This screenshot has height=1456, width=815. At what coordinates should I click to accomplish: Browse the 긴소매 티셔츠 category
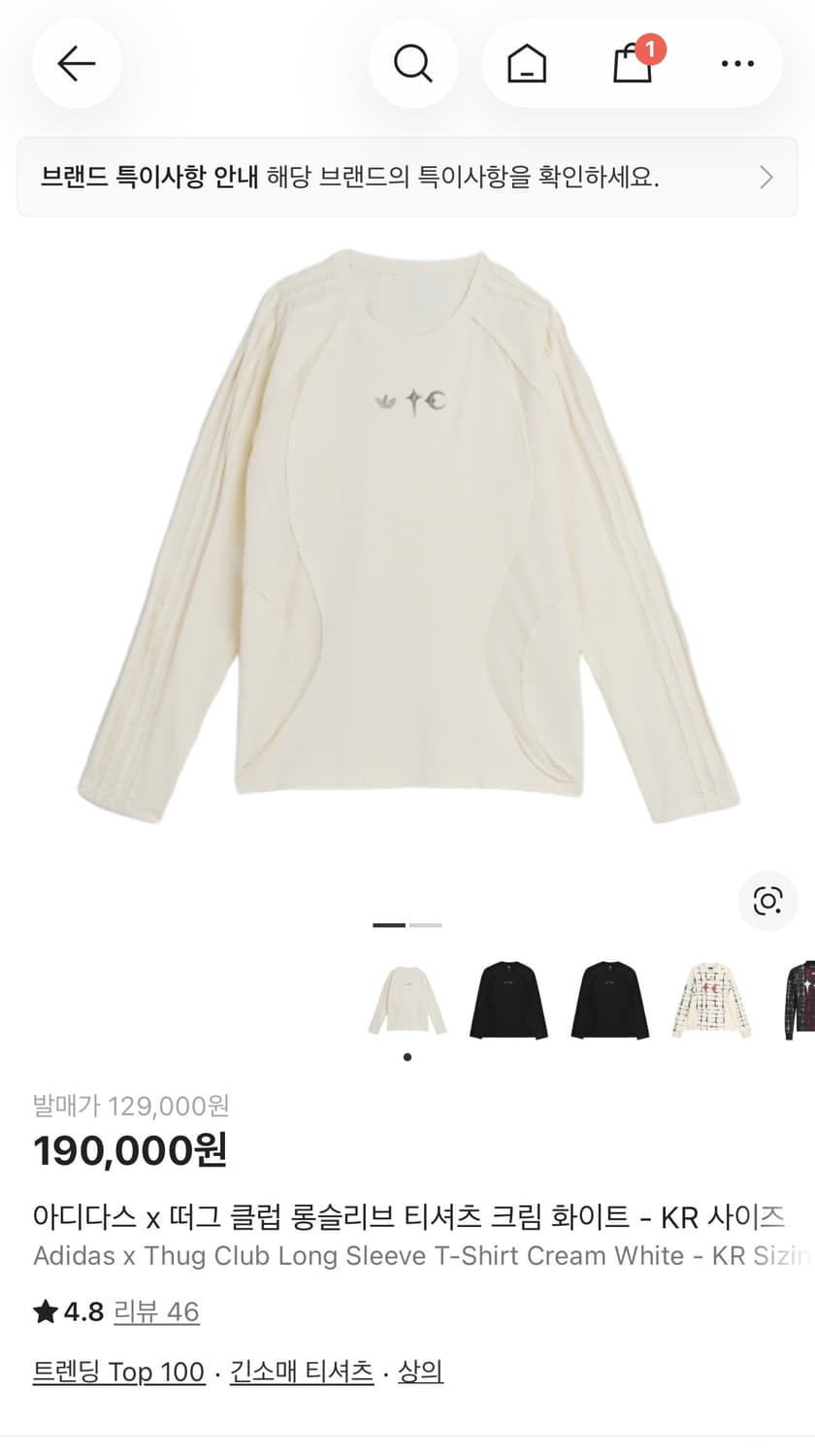[301, 1373]
